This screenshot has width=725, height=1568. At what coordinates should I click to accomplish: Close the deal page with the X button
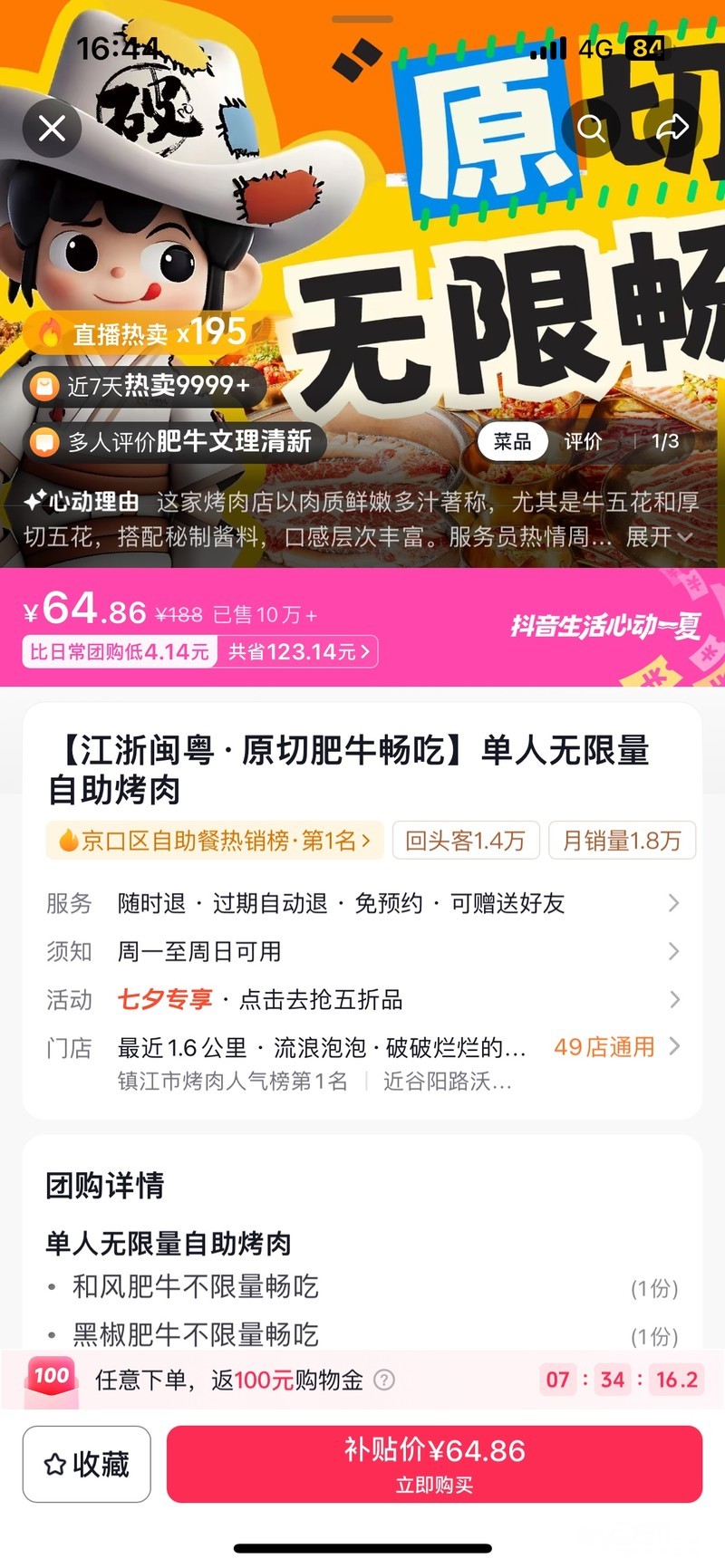52,129
